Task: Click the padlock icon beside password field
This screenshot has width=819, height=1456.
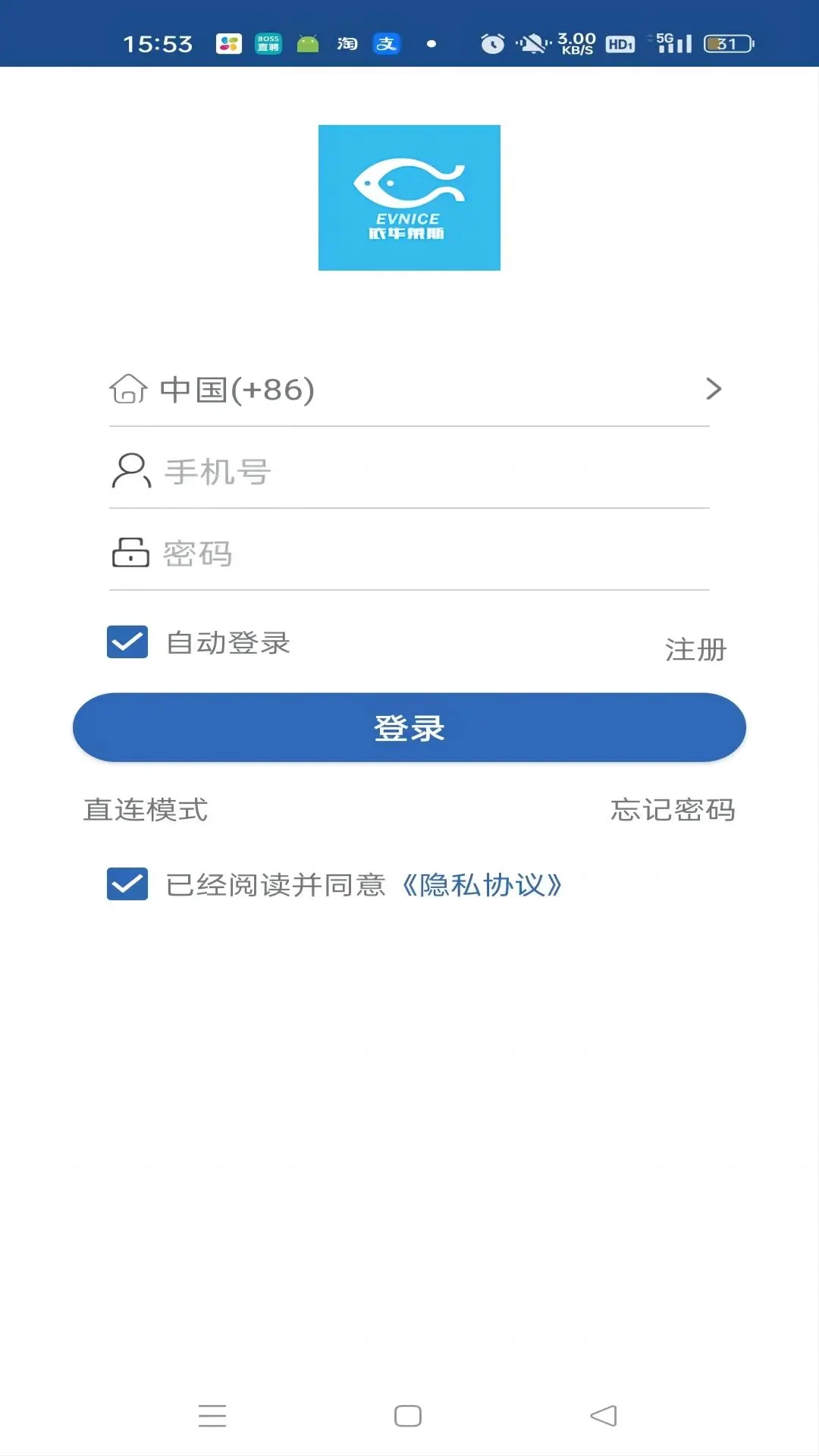Action: coord(130,554)
